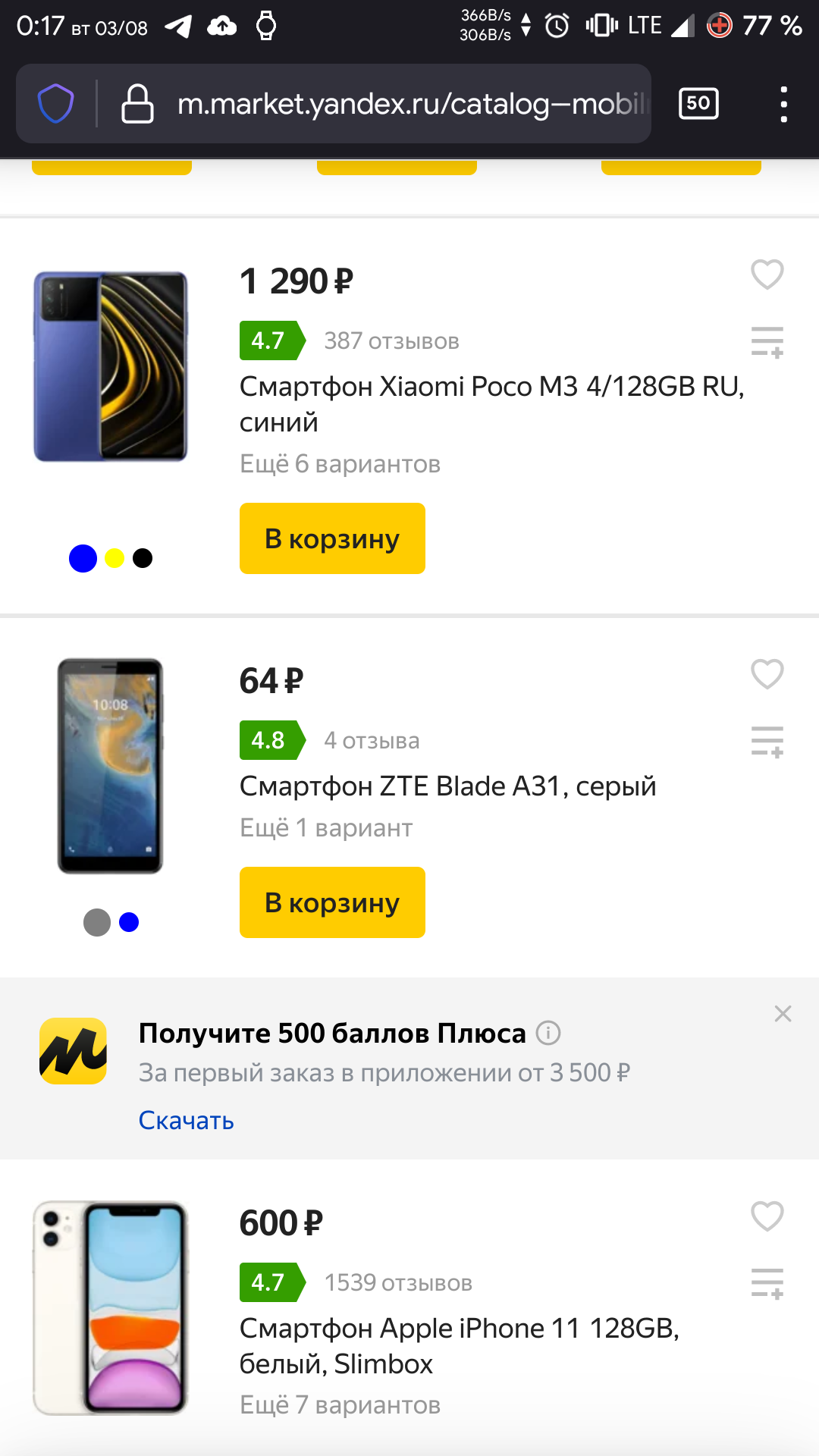Select yellow color for Xiaomi Poco M3
This screenshot has height=1456, width=819.
coord(115,559)
